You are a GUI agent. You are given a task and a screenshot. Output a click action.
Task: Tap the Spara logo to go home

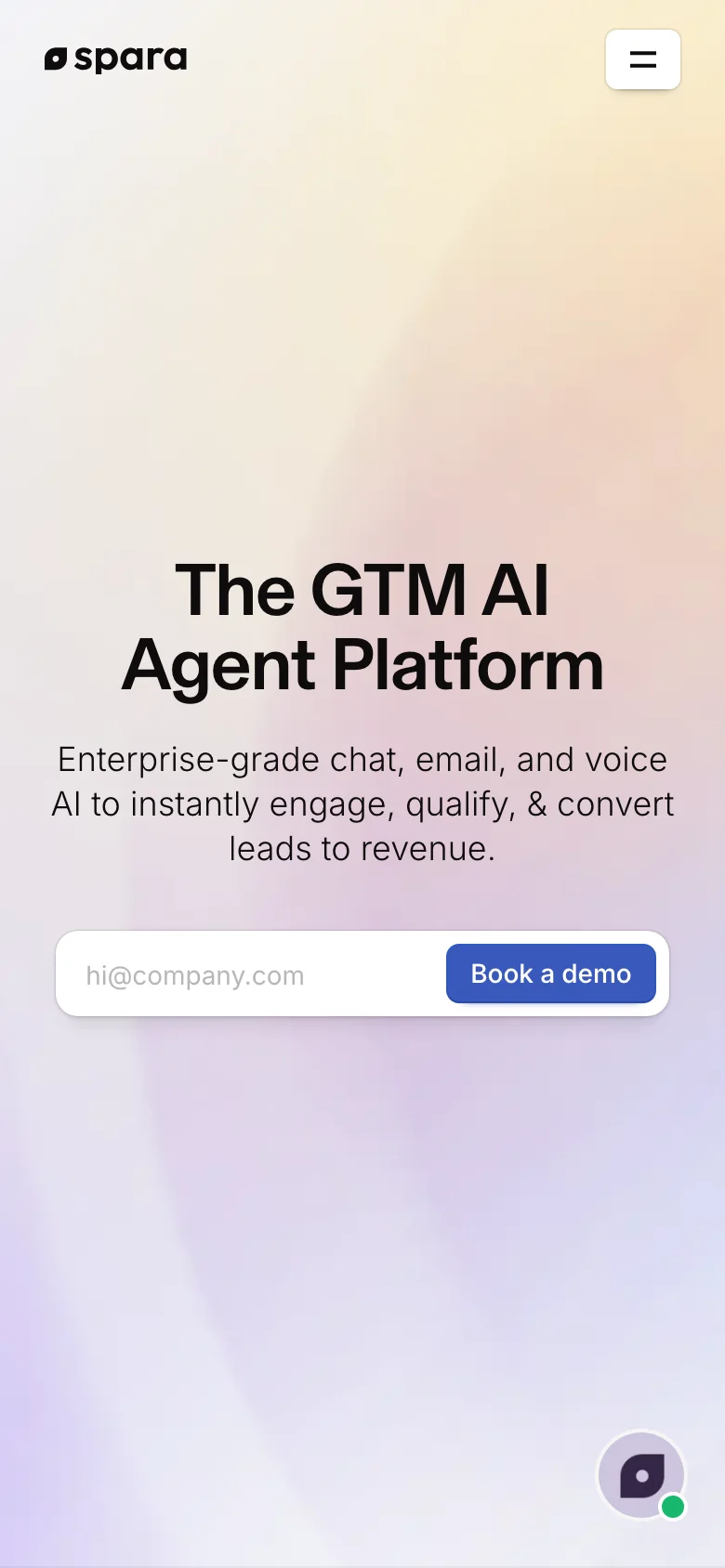[116, 59]
